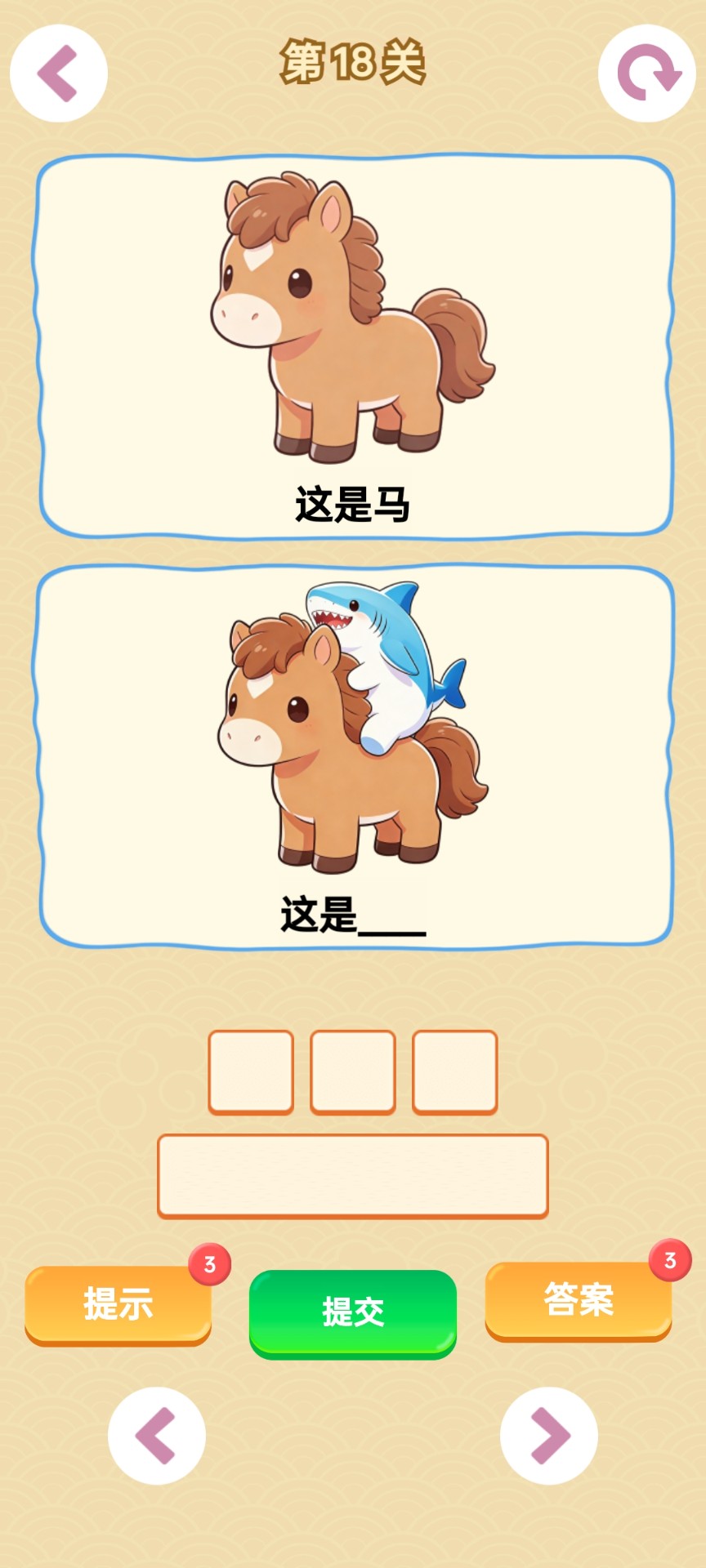The image size is (706, 1568).
Task: Select the middle empty answer tile
Action: pyautogui.click(x=353, y=1070)
